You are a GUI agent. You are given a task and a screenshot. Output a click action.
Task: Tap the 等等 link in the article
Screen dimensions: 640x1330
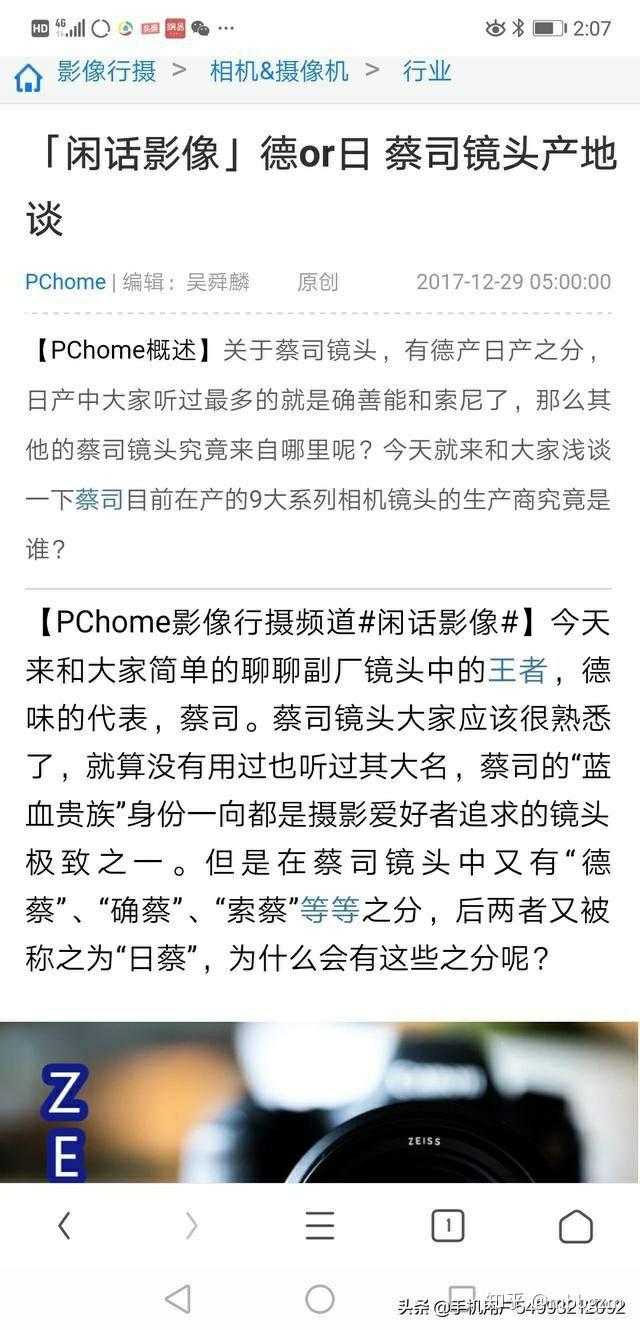point(330,909)
